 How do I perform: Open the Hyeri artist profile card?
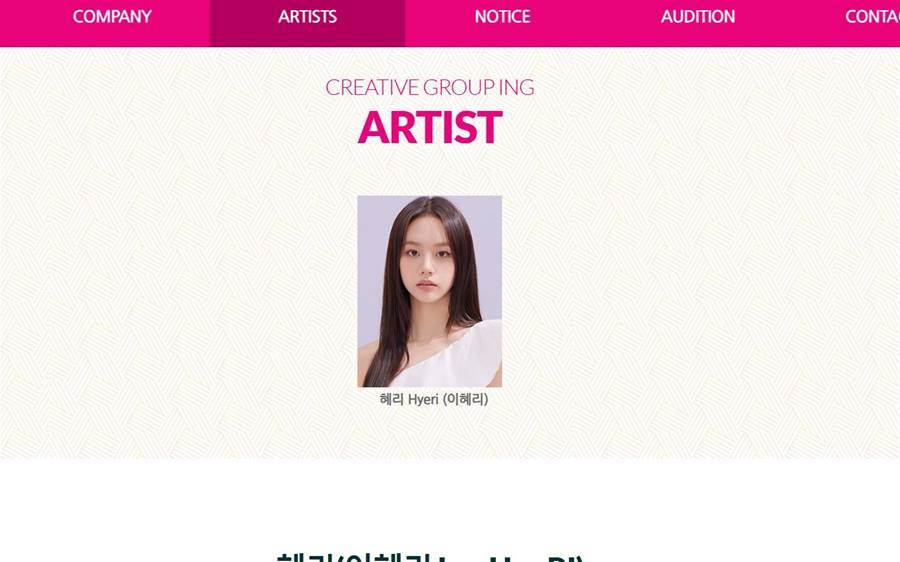[x=430, y=292]
